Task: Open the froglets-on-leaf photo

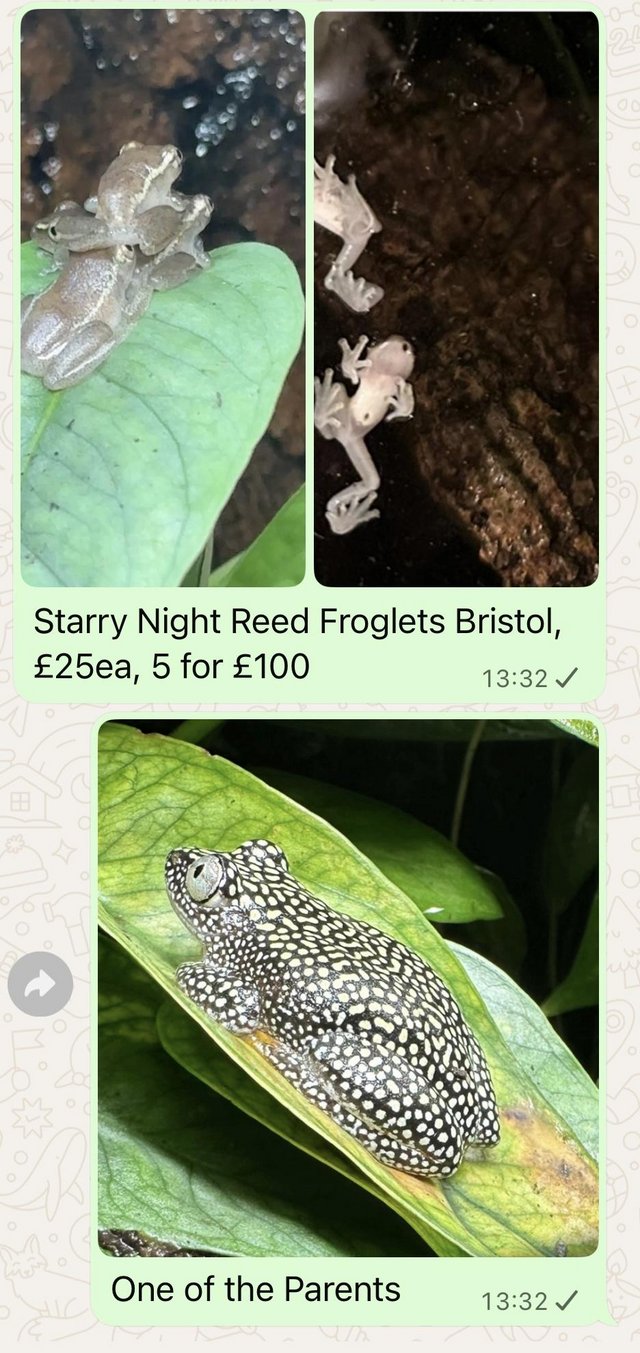Action: [x=163, y=298]
